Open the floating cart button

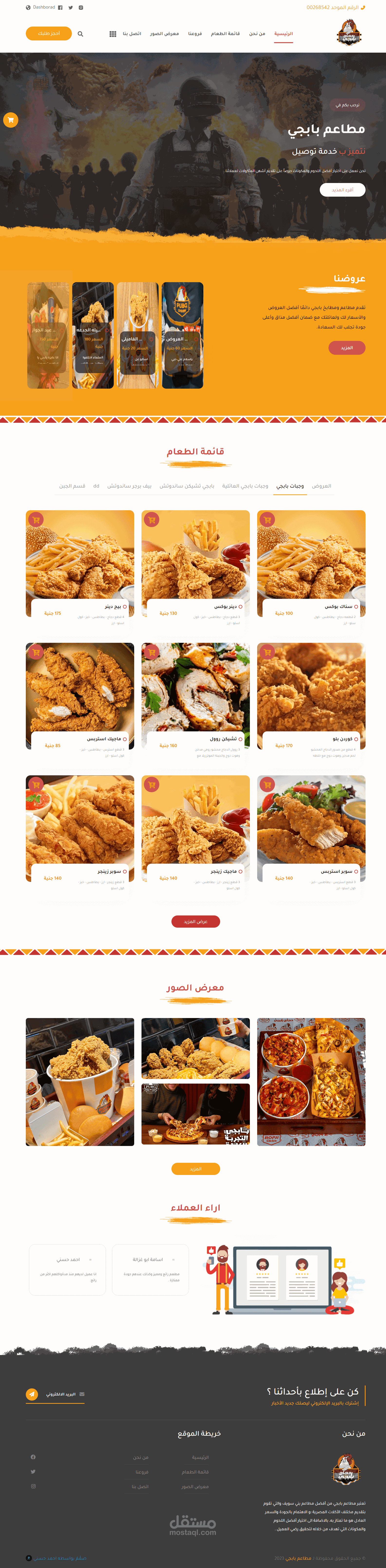[x=10, y=120]
